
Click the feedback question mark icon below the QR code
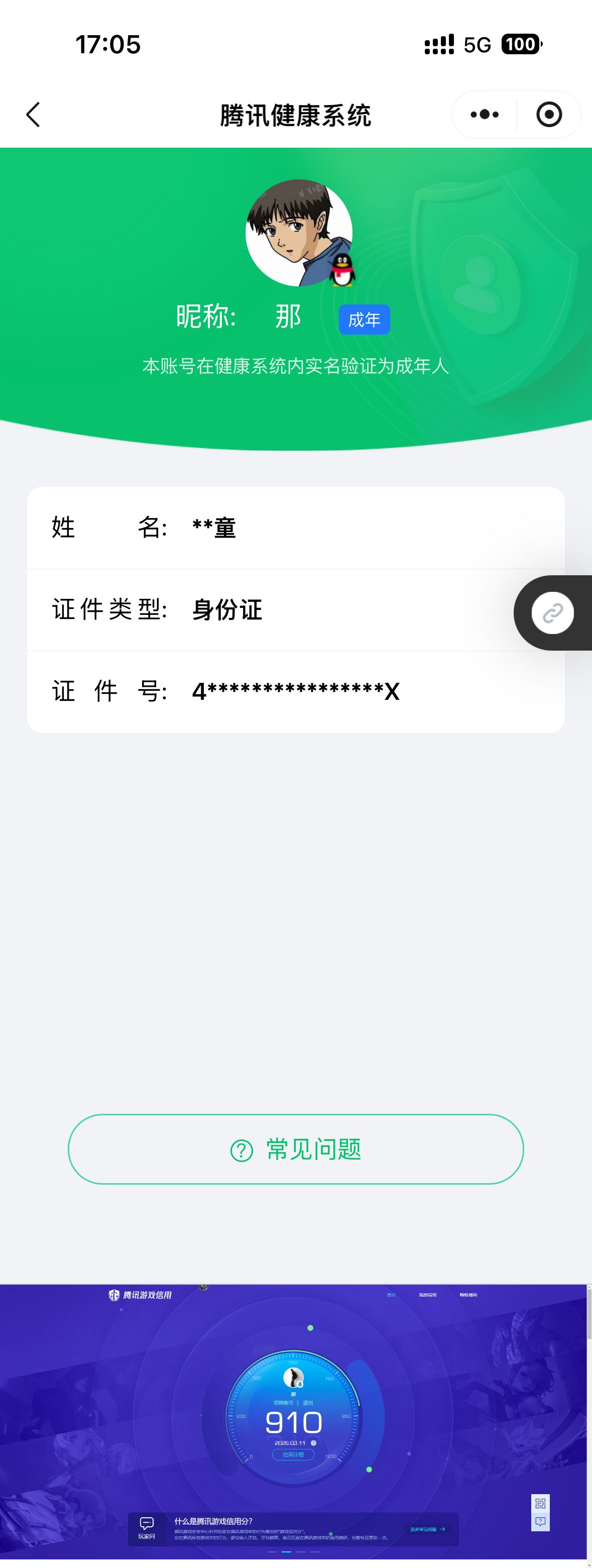540,1522
